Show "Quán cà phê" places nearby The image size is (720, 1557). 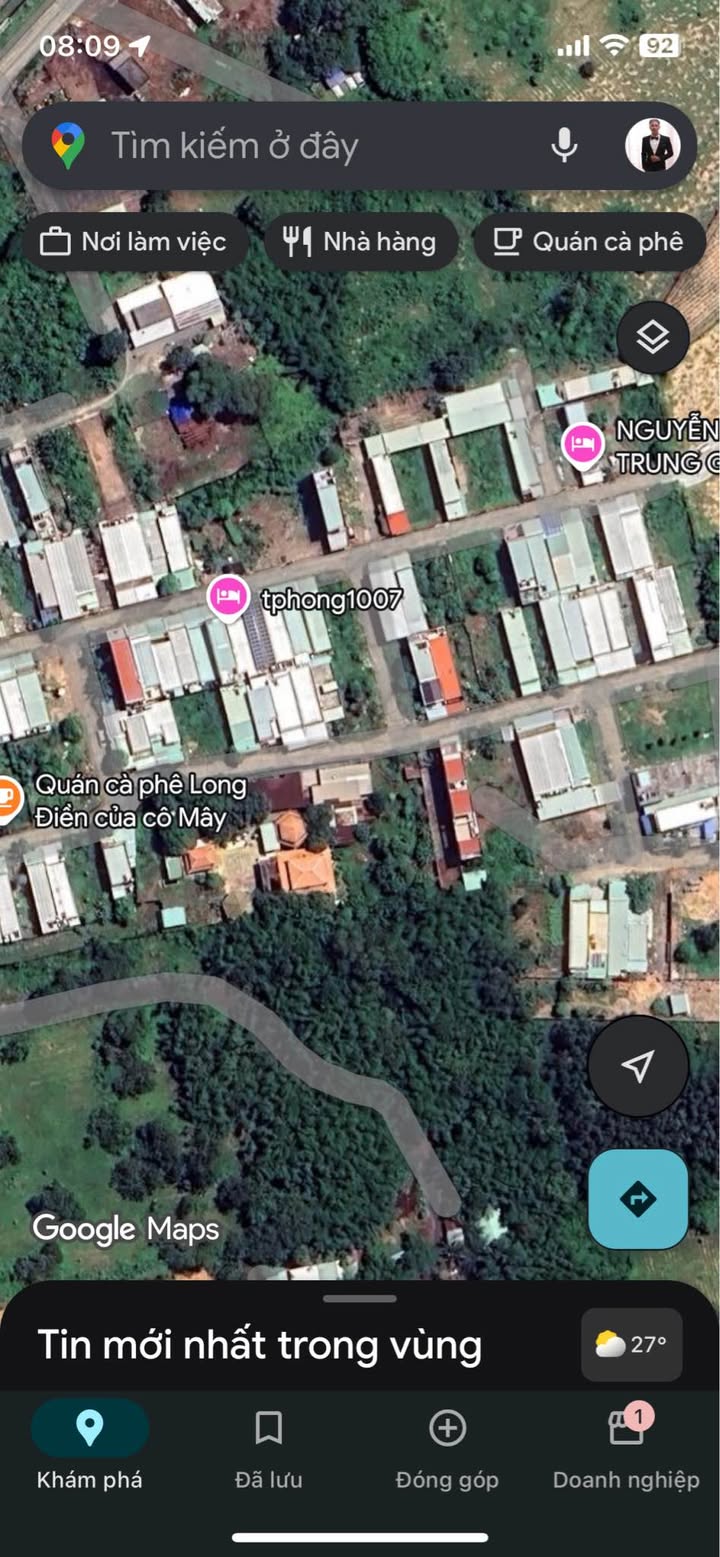pos(589,242)
